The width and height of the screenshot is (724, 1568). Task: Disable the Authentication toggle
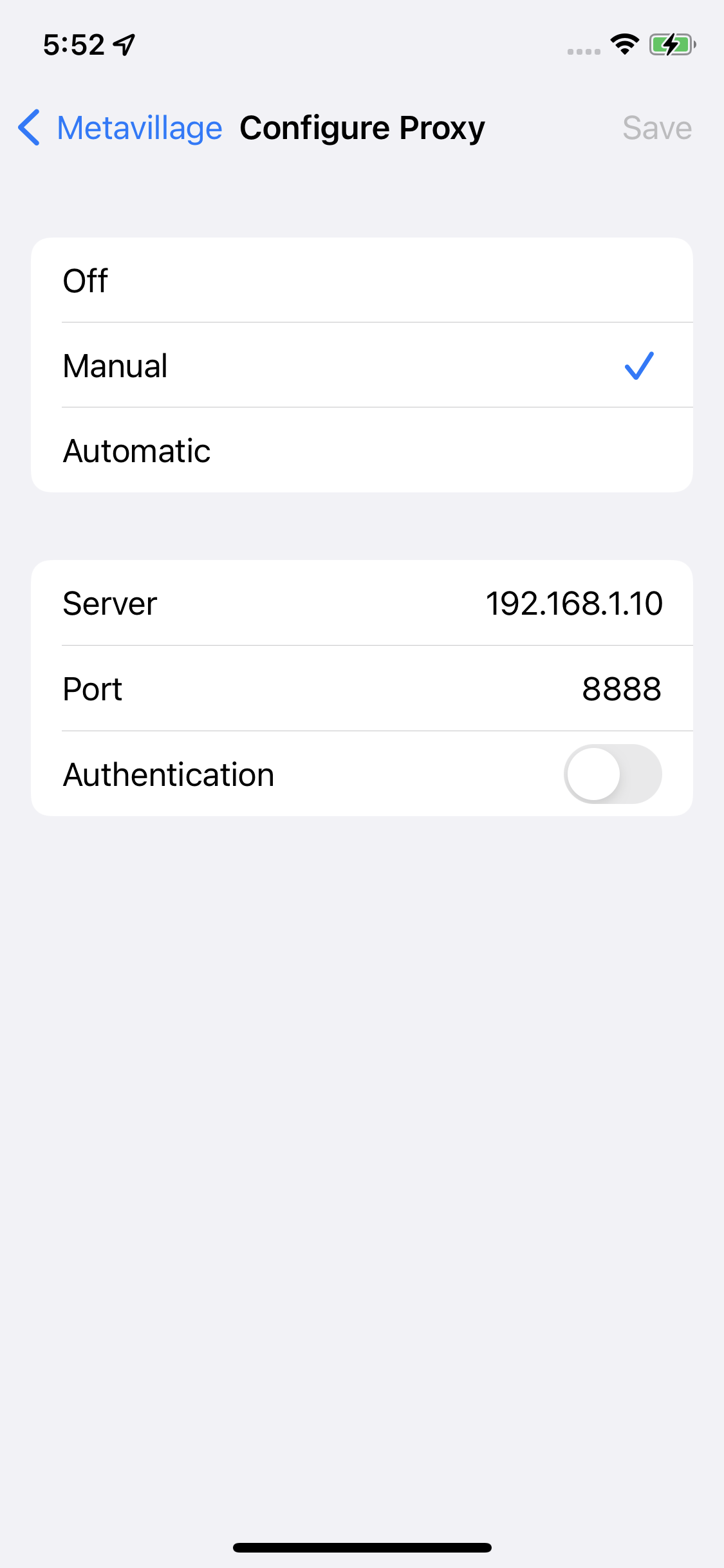612,774
